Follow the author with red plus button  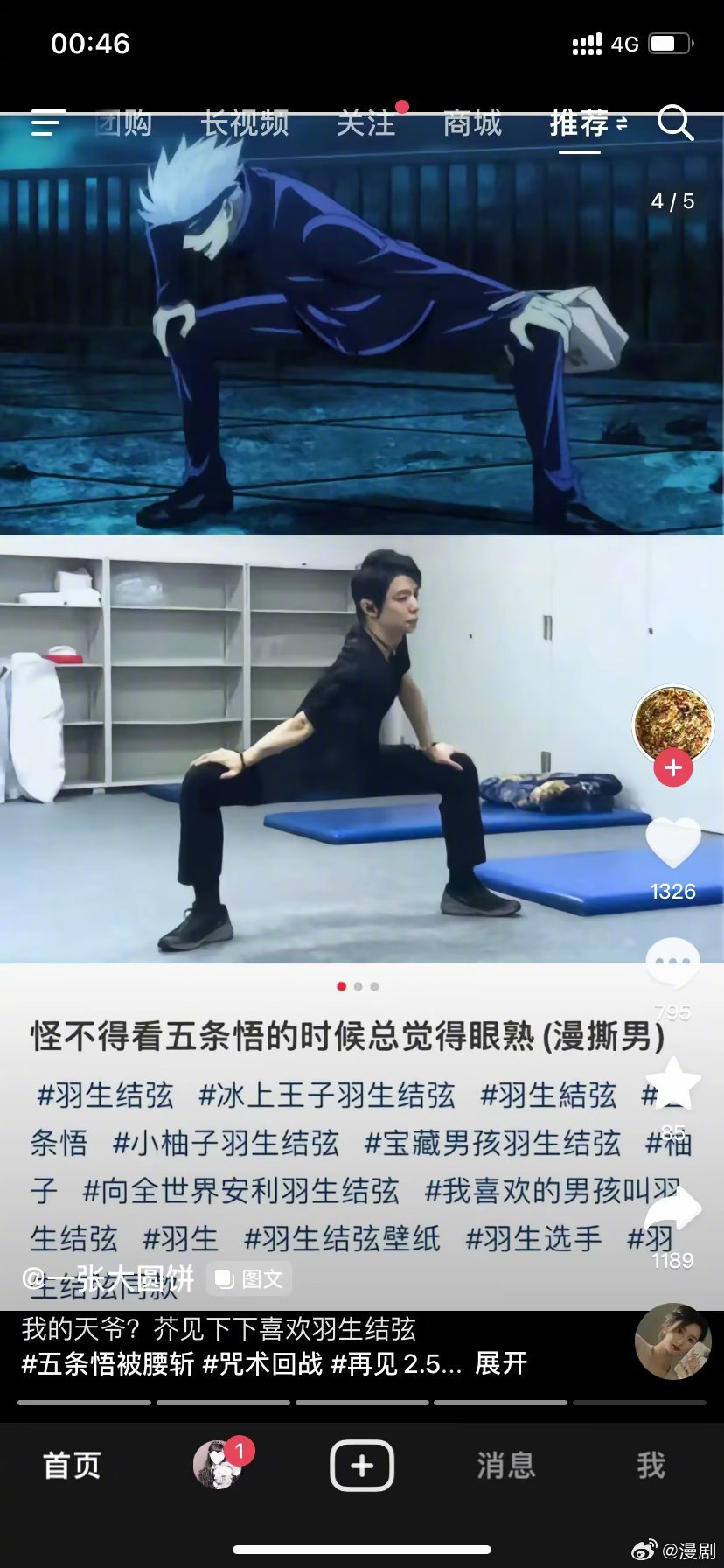tap(672, 768)
